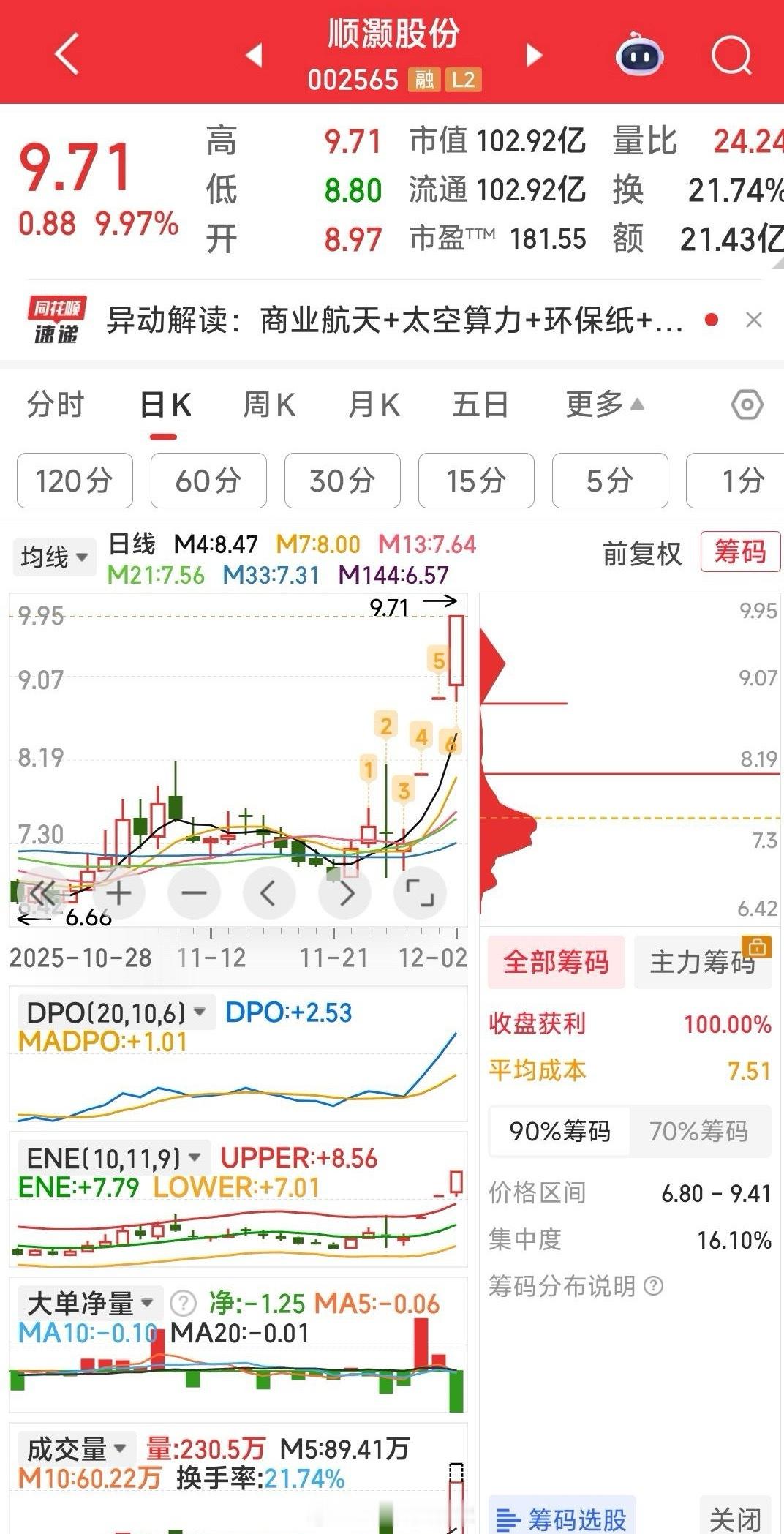Image resolution: width=784 pixels, height=1534 pixels.
Task: Dismiss the 异动解读 news banner
Action: click(753, 320)
